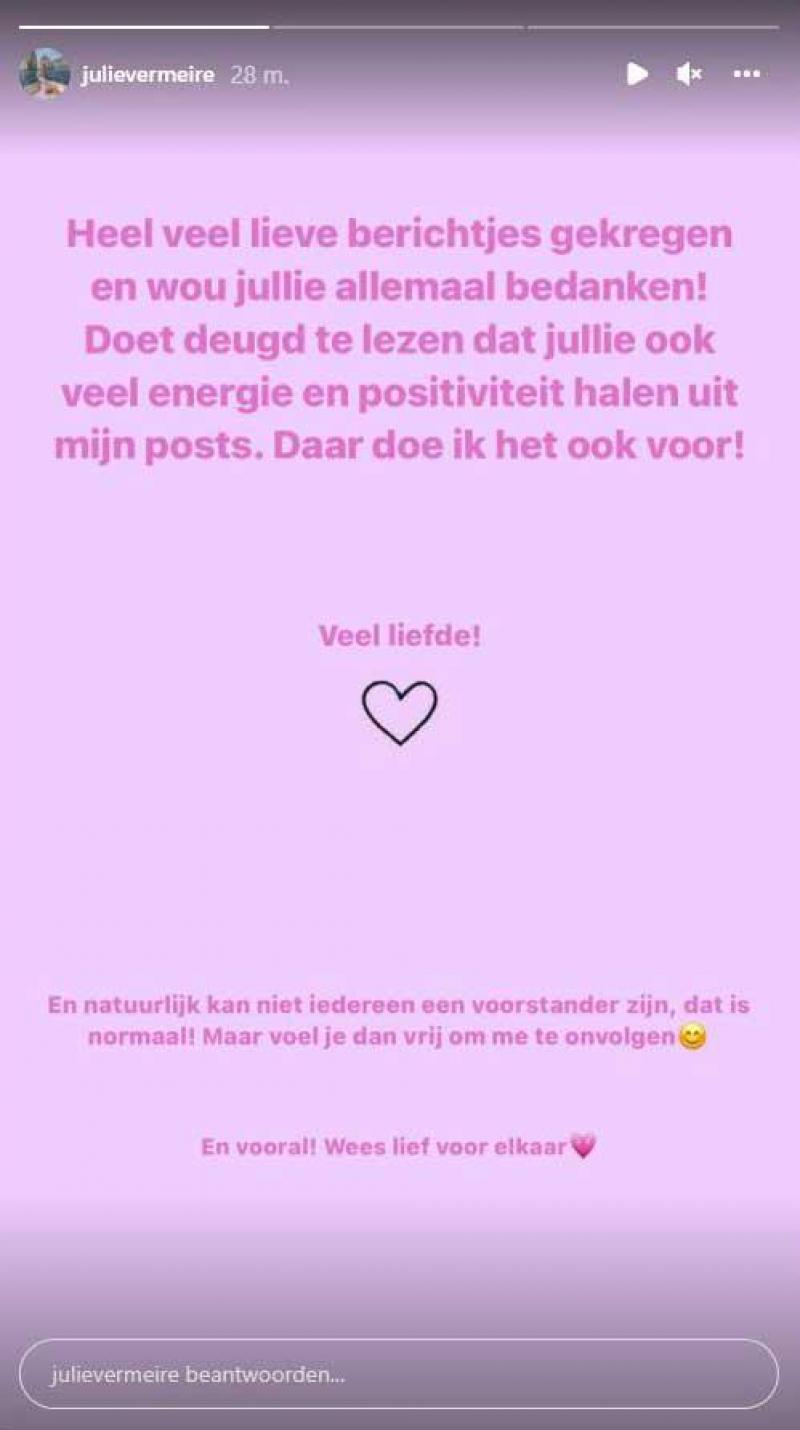Unmute the story sound
The width and height of the screenshot is (800, 1430).
[x=689, y=74]
